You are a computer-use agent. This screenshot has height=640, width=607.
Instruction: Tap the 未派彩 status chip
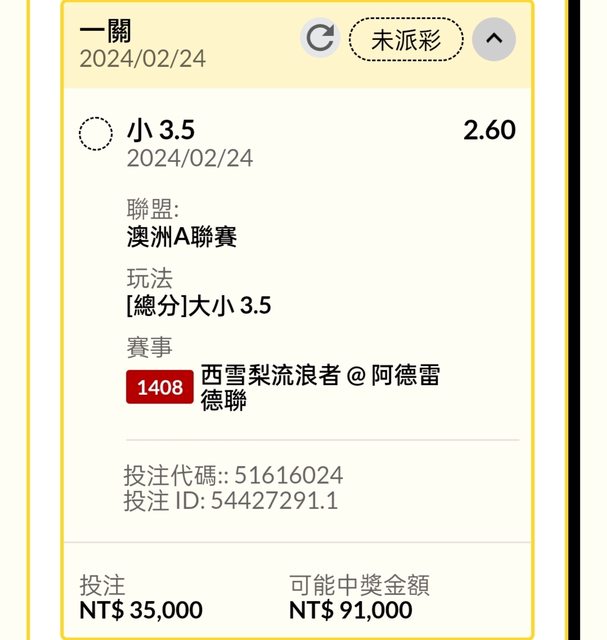406,40
